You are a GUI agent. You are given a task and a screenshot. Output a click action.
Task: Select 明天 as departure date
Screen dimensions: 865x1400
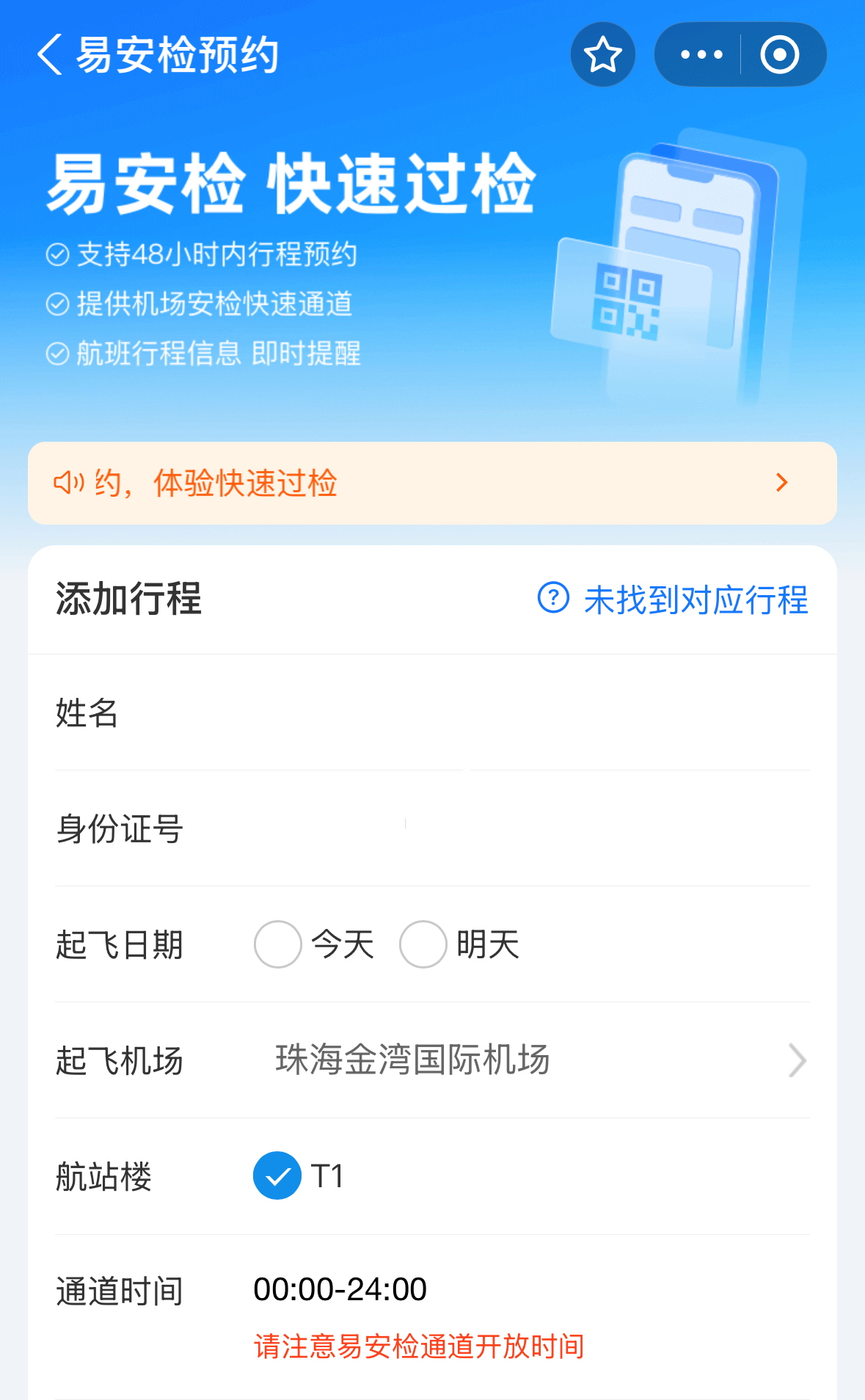tap(423, 944)
